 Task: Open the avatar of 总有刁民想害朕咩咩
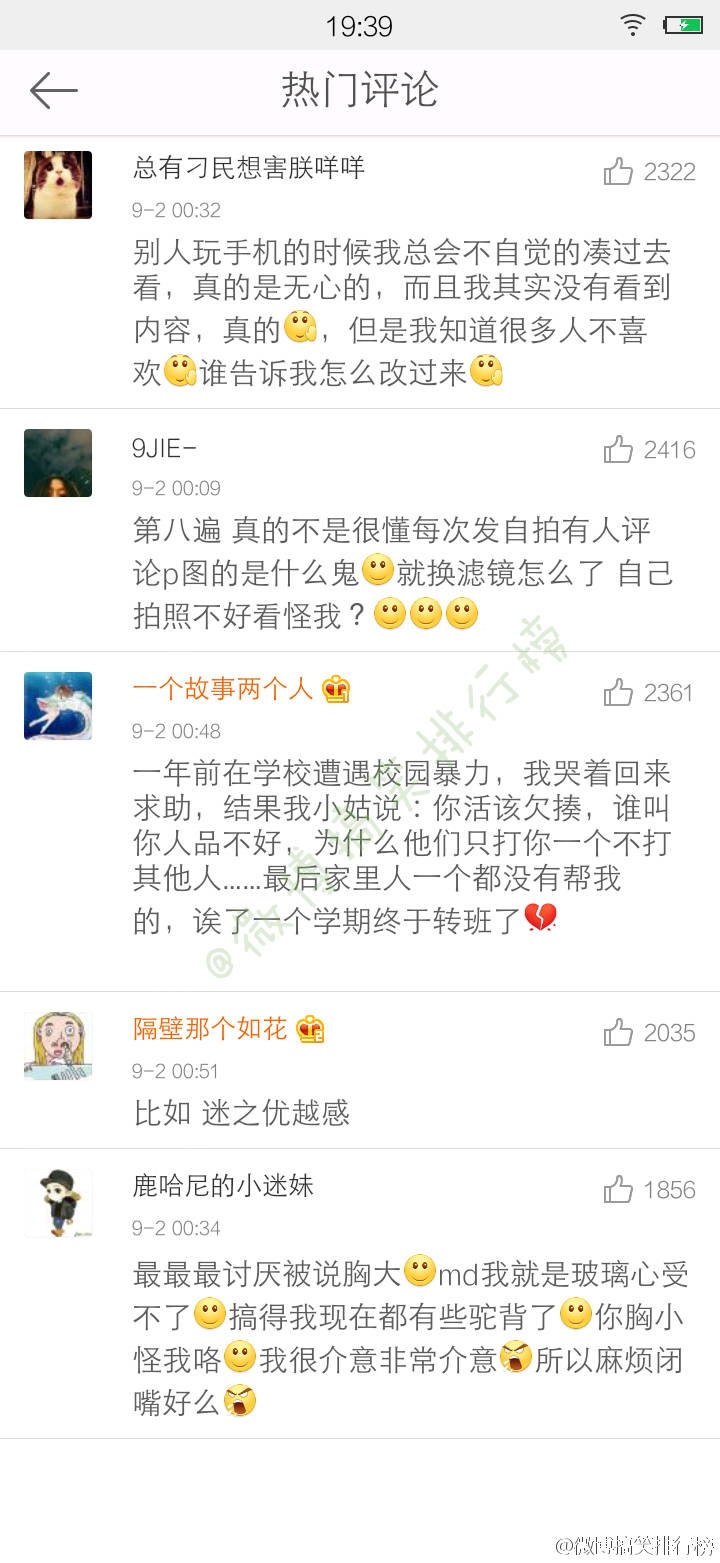pyautogui.click(x=58, y=185)
